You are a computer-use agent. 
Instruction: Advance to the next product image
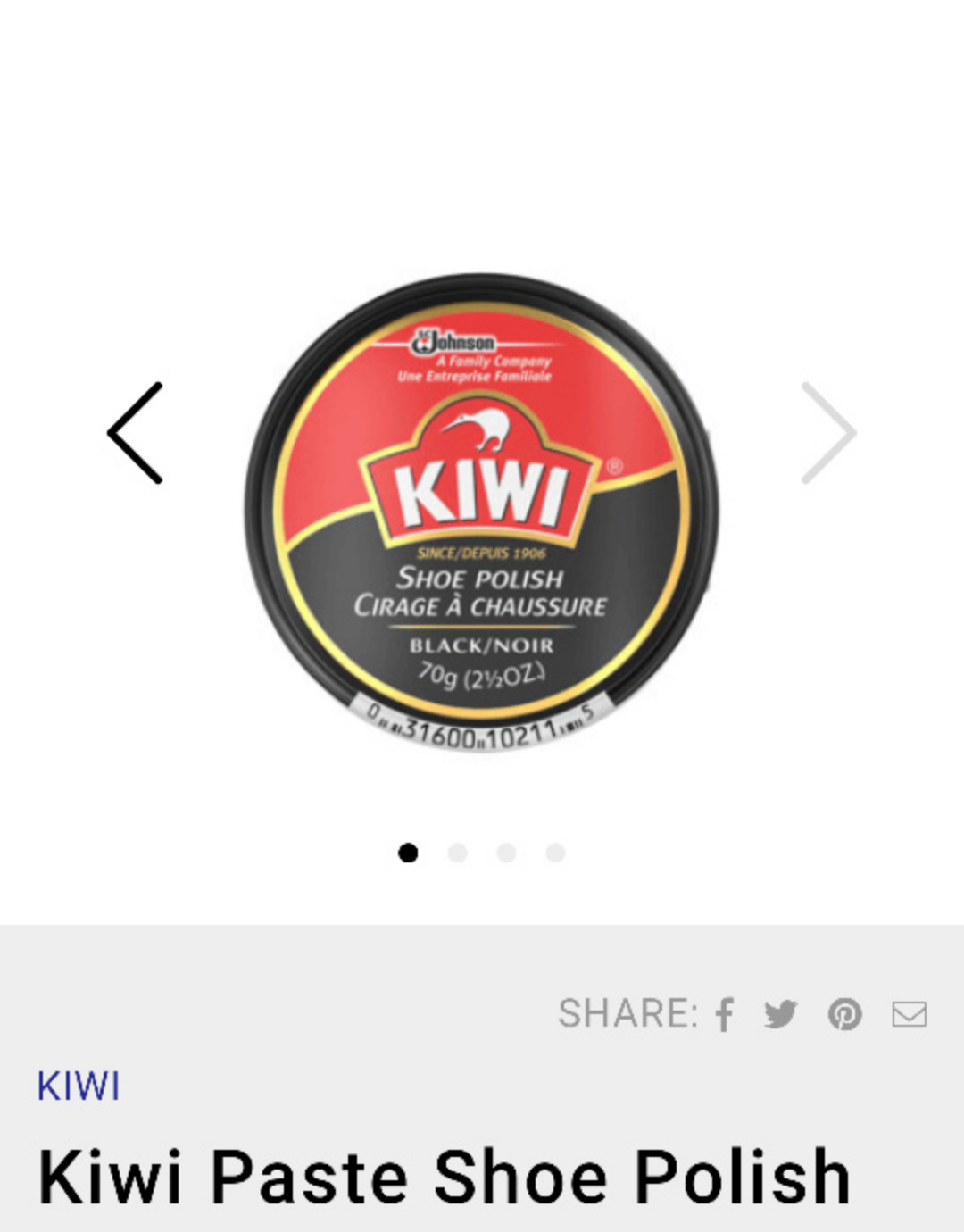[x=827, y=433]
